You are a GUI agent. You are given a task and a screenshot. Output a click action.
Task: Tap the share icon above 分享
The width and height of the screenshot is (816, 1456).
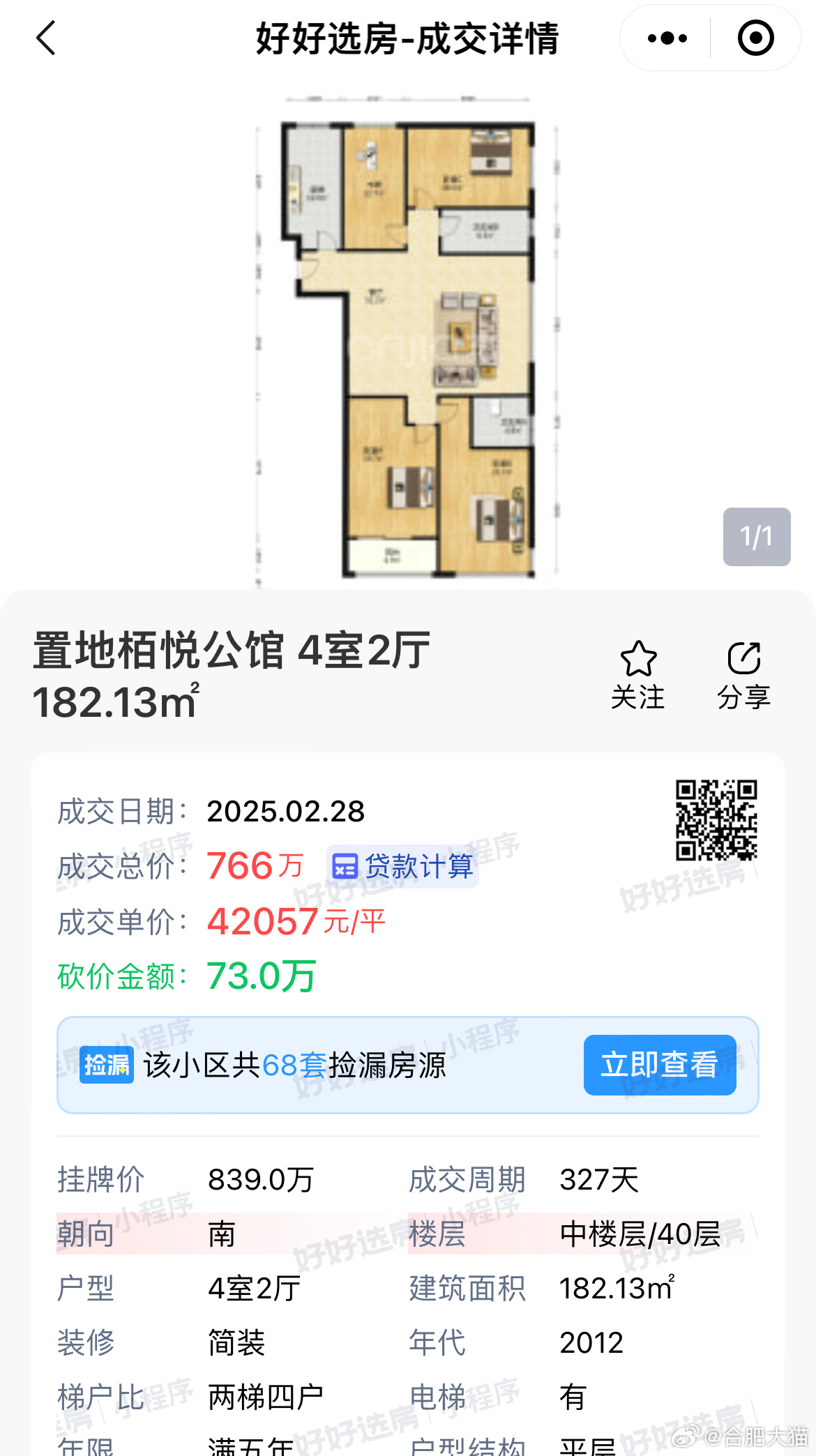pyautogui.click(x=744, y=658)
